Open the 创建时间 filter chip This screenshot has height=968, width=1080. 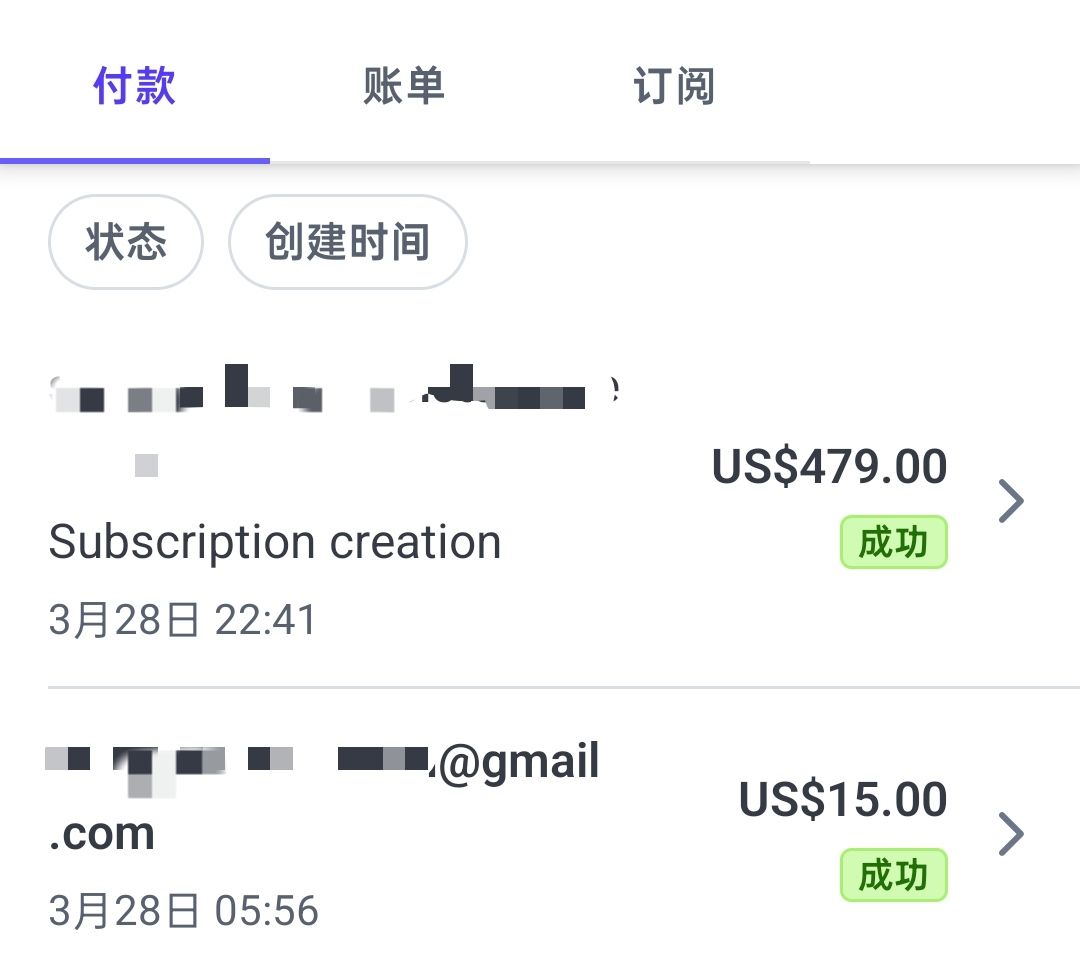348,242
